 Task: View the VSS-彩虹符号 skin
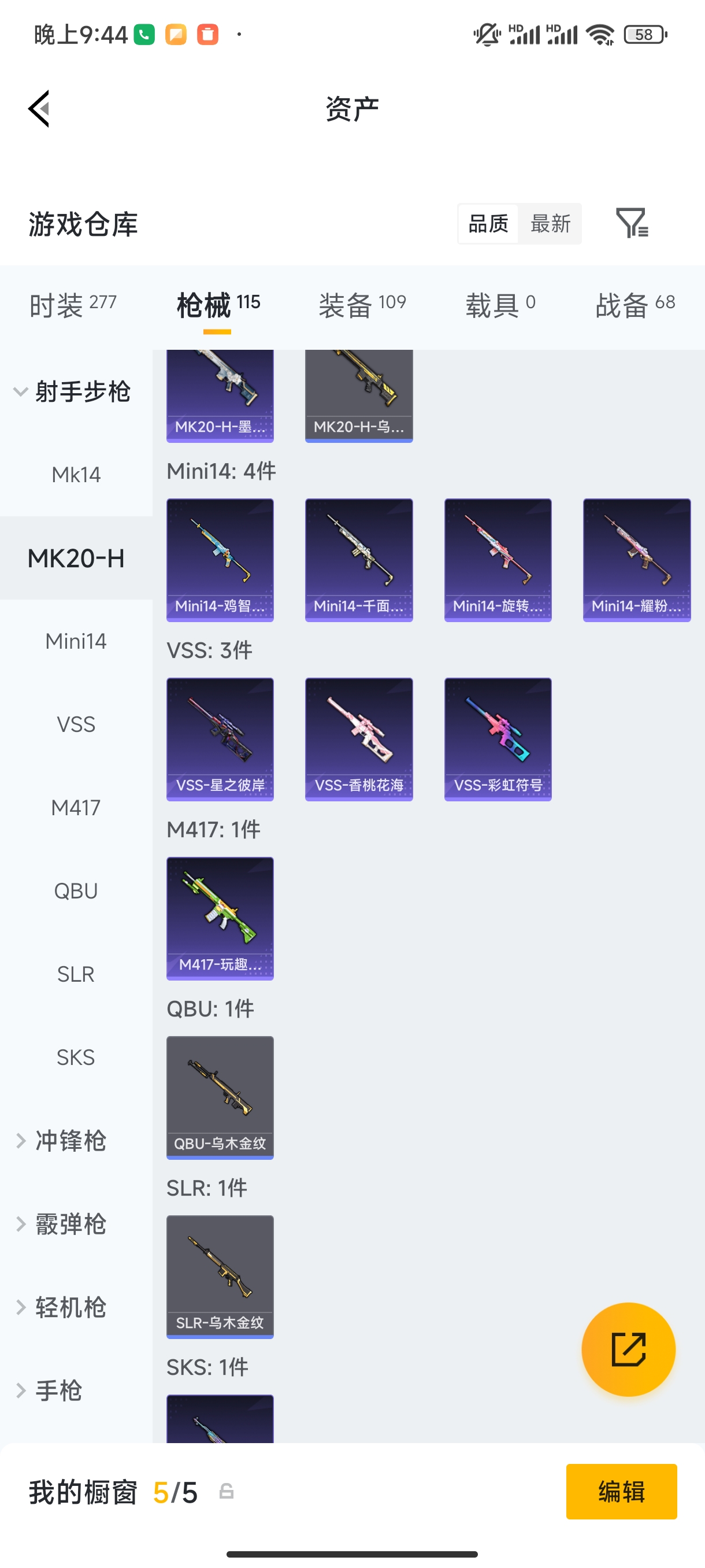498,739
